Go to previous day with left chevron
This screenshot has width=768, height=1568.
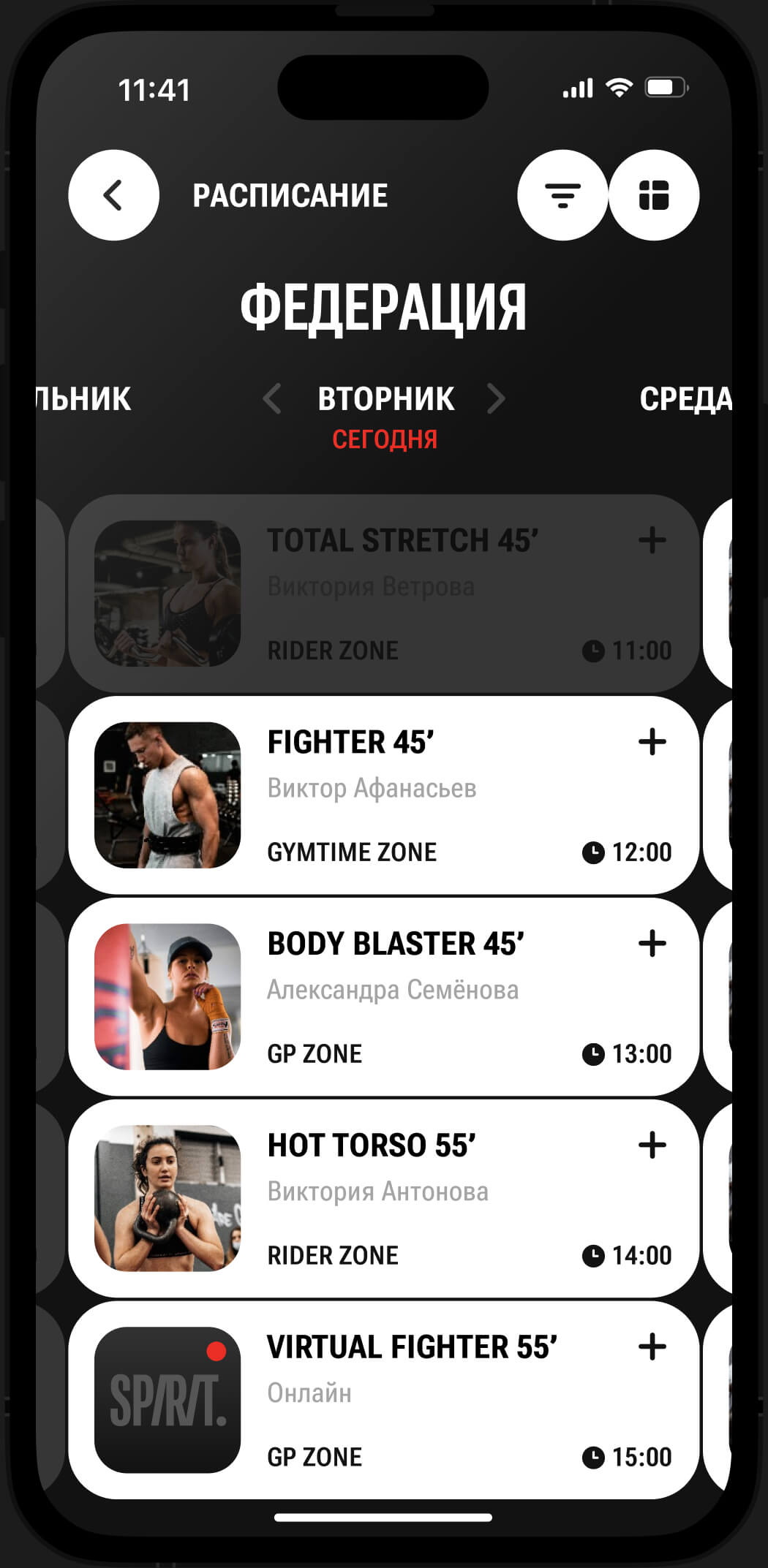click(x=272, y=399)
